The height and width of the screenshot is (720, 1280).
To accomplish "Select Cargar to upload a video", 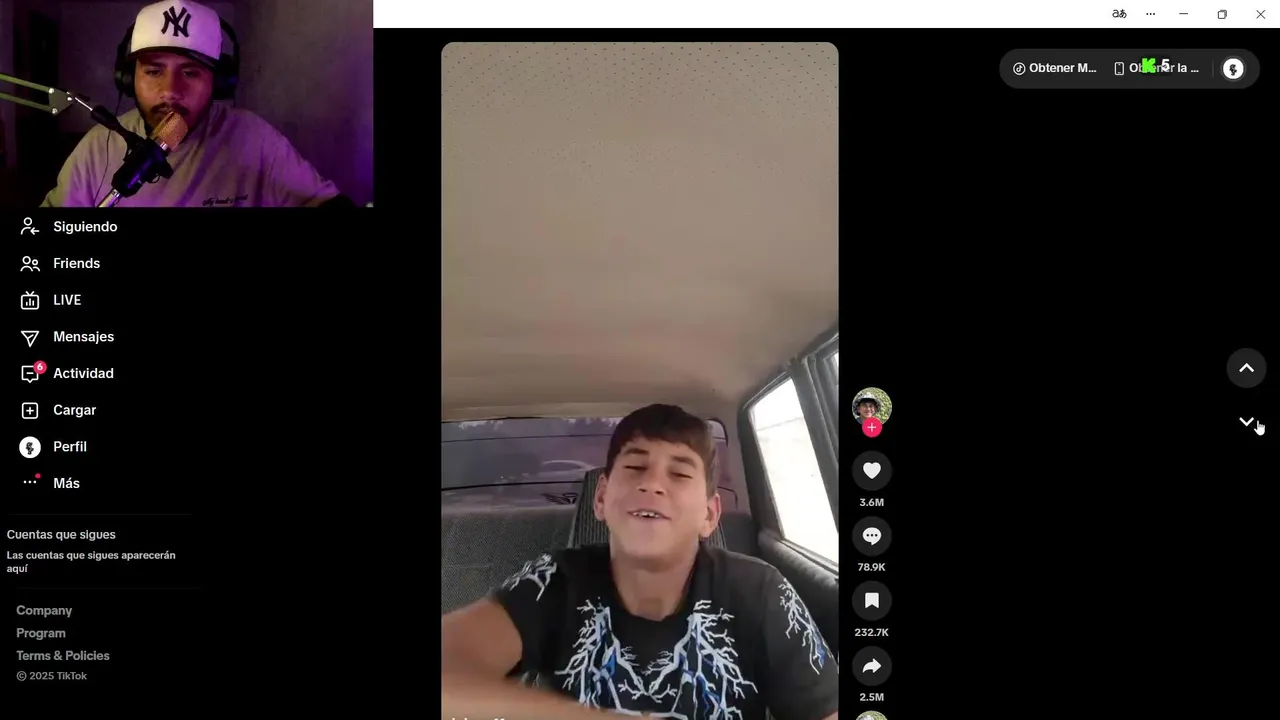I will pyautogui.click(x=74, y=410).
